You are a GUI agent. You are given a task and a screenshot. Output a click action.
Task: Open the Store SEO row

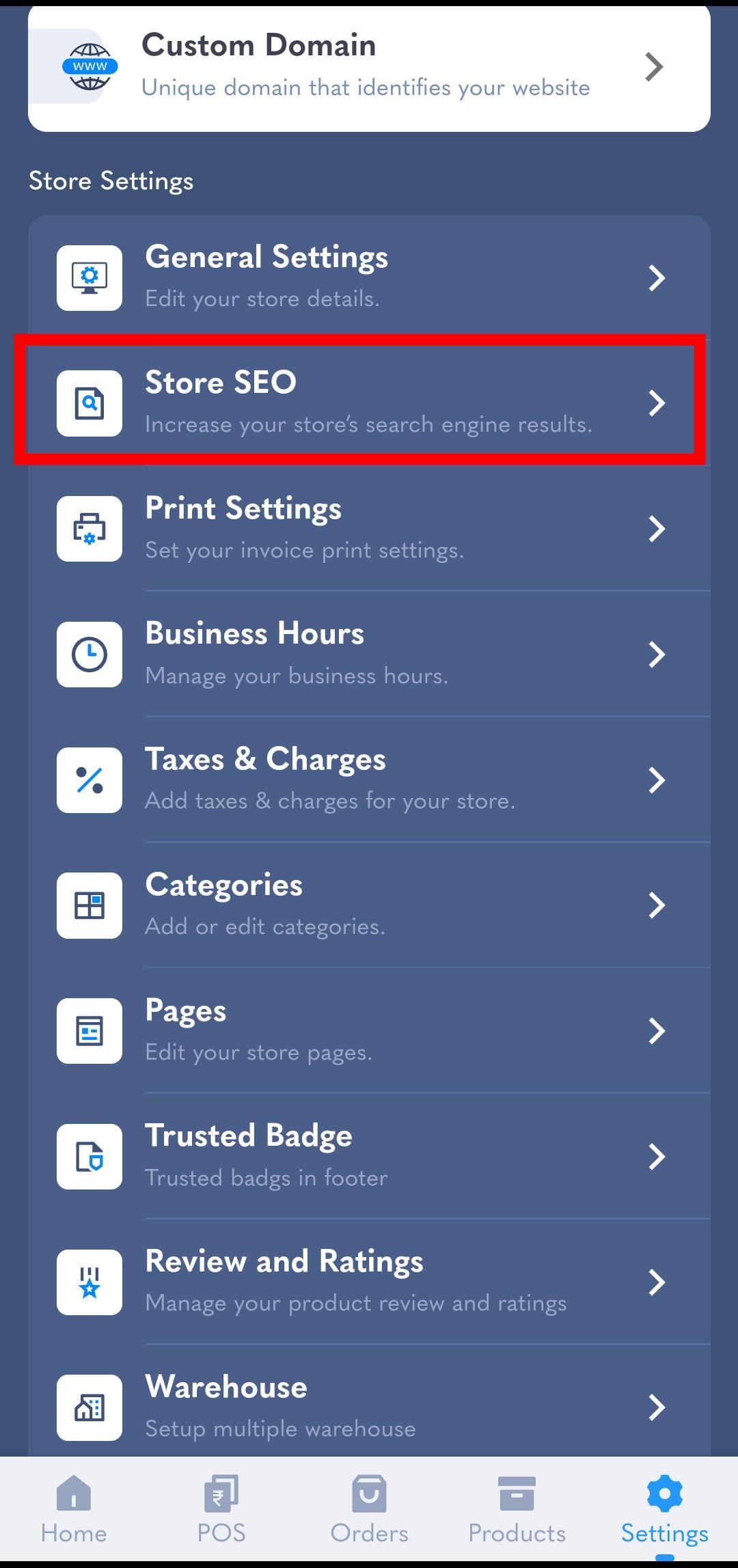coord(369,403)
